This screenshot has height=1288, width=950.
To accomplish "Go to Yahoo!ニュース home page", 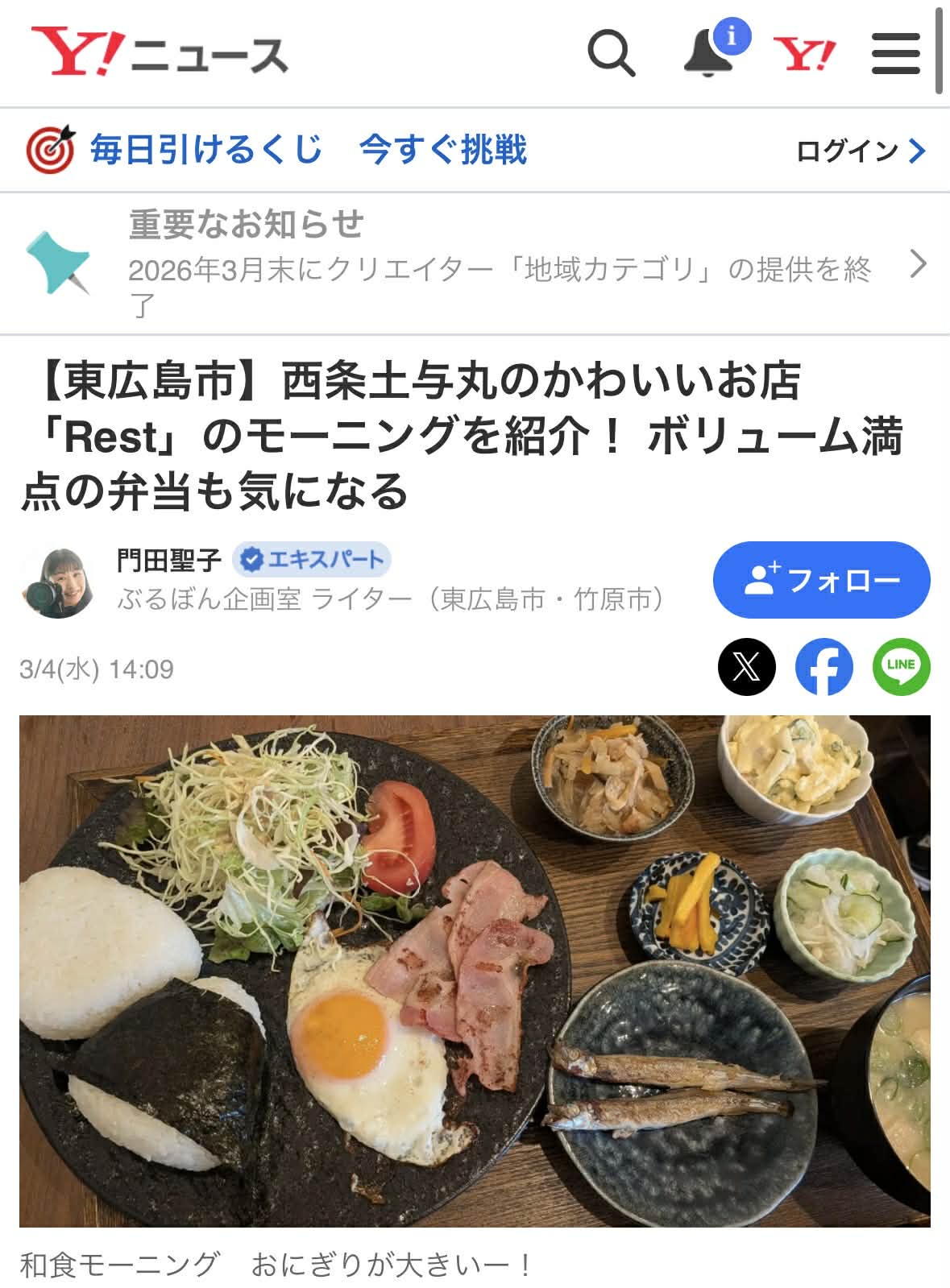I will pyautogui.click(x=159, y=53).
